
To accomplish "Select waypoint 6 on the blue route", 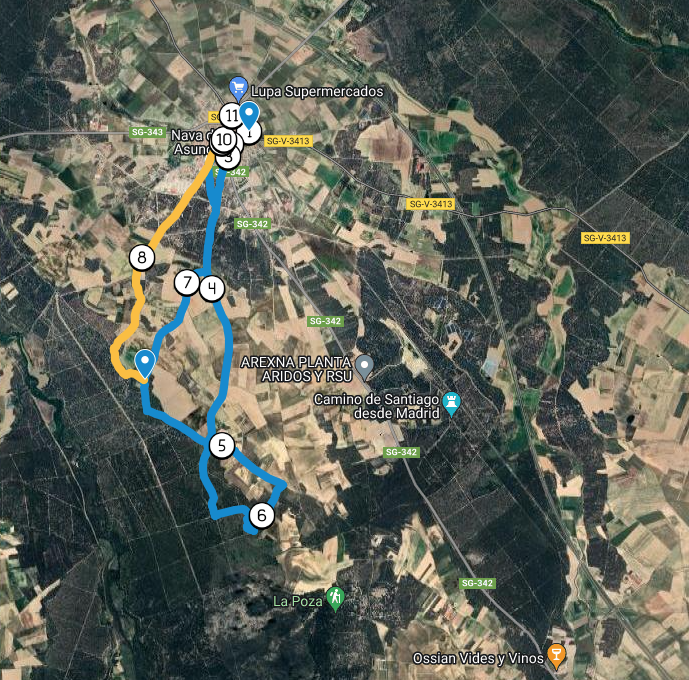I will tap(260, 516).
